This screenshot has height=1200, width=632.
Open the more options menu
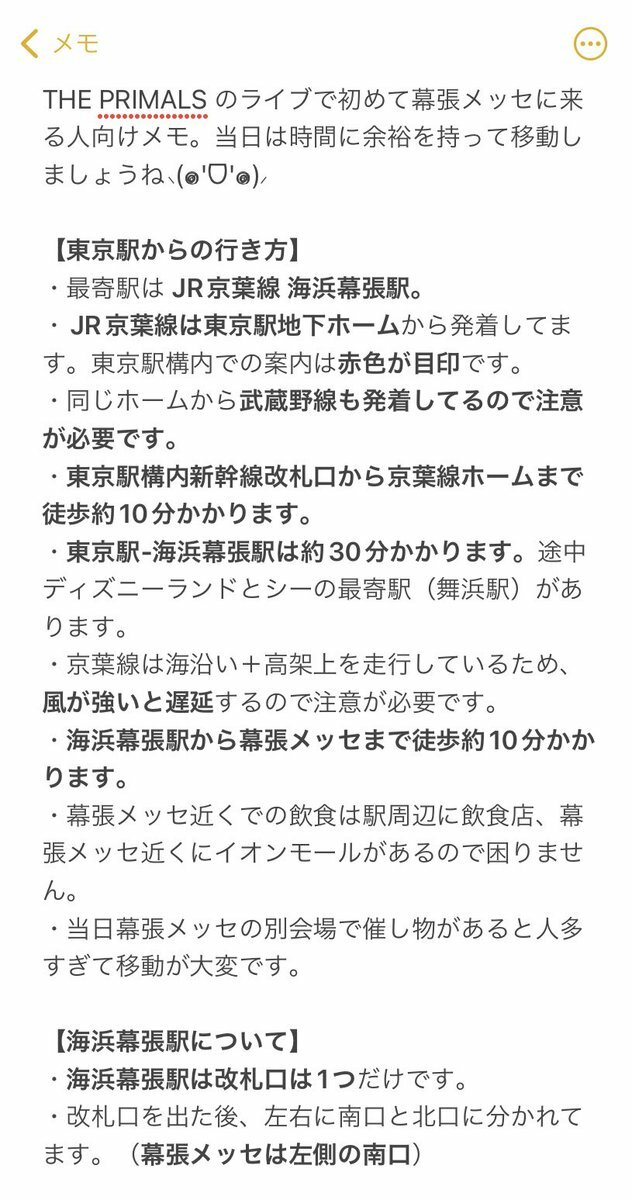click(x=590, y=43)
